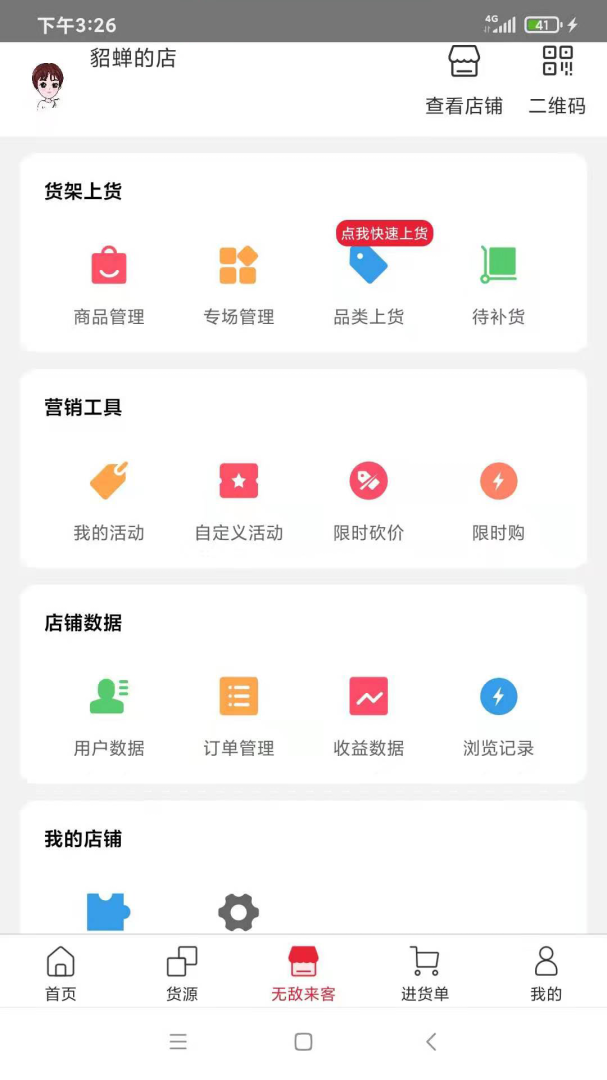The width and height of the screenshot is (607, 1080).
Task: Open 商品管理
Action: coord(109,284)
